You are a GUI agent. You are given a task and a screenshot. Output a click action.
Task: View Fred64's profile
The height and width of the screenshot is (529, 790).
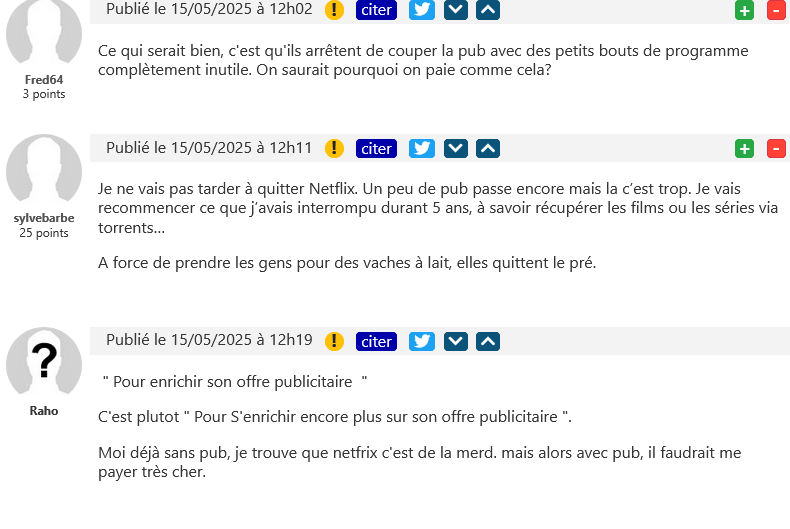coord(44,79)
